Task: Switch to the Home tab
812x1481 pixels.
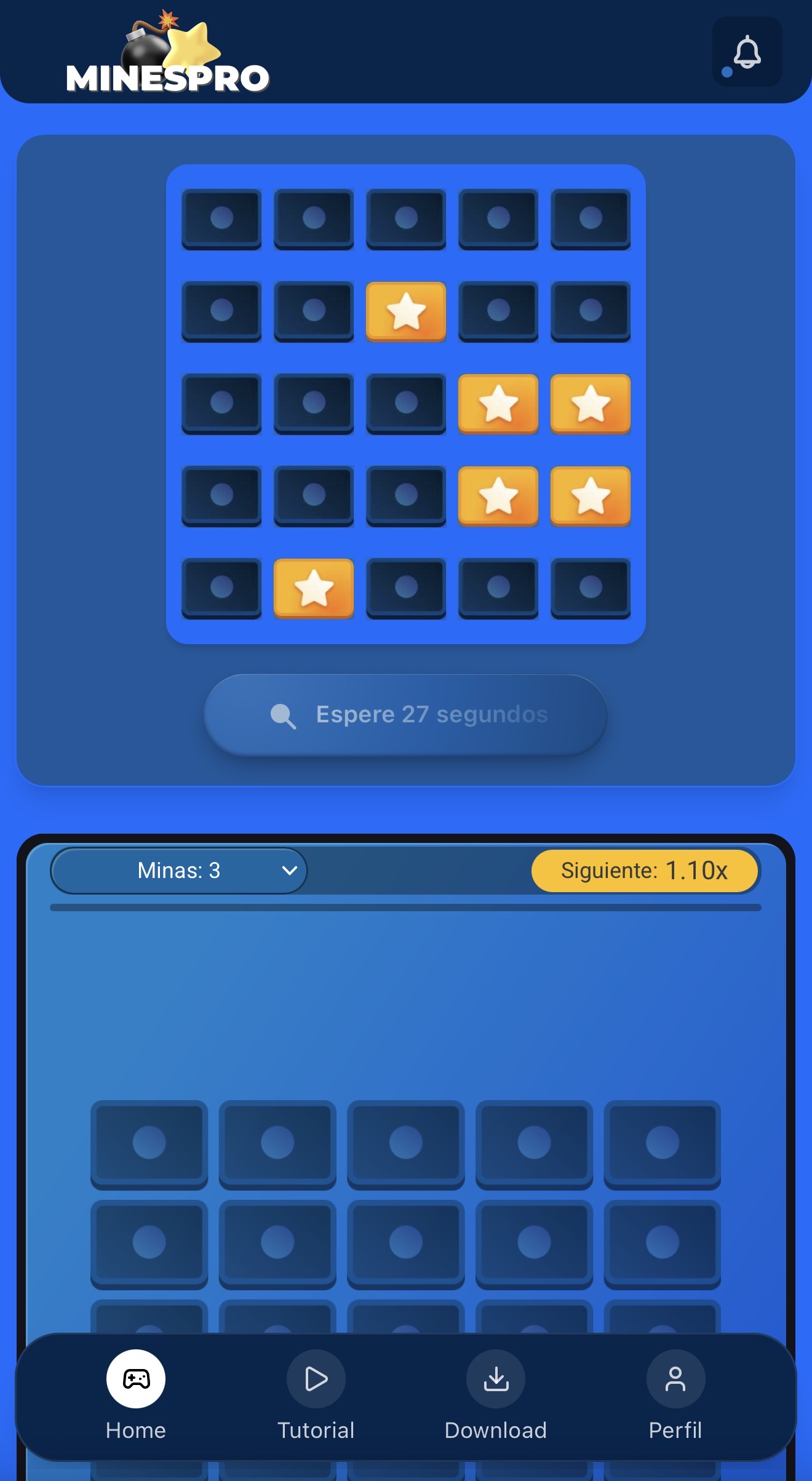Action: [136, 1395]
